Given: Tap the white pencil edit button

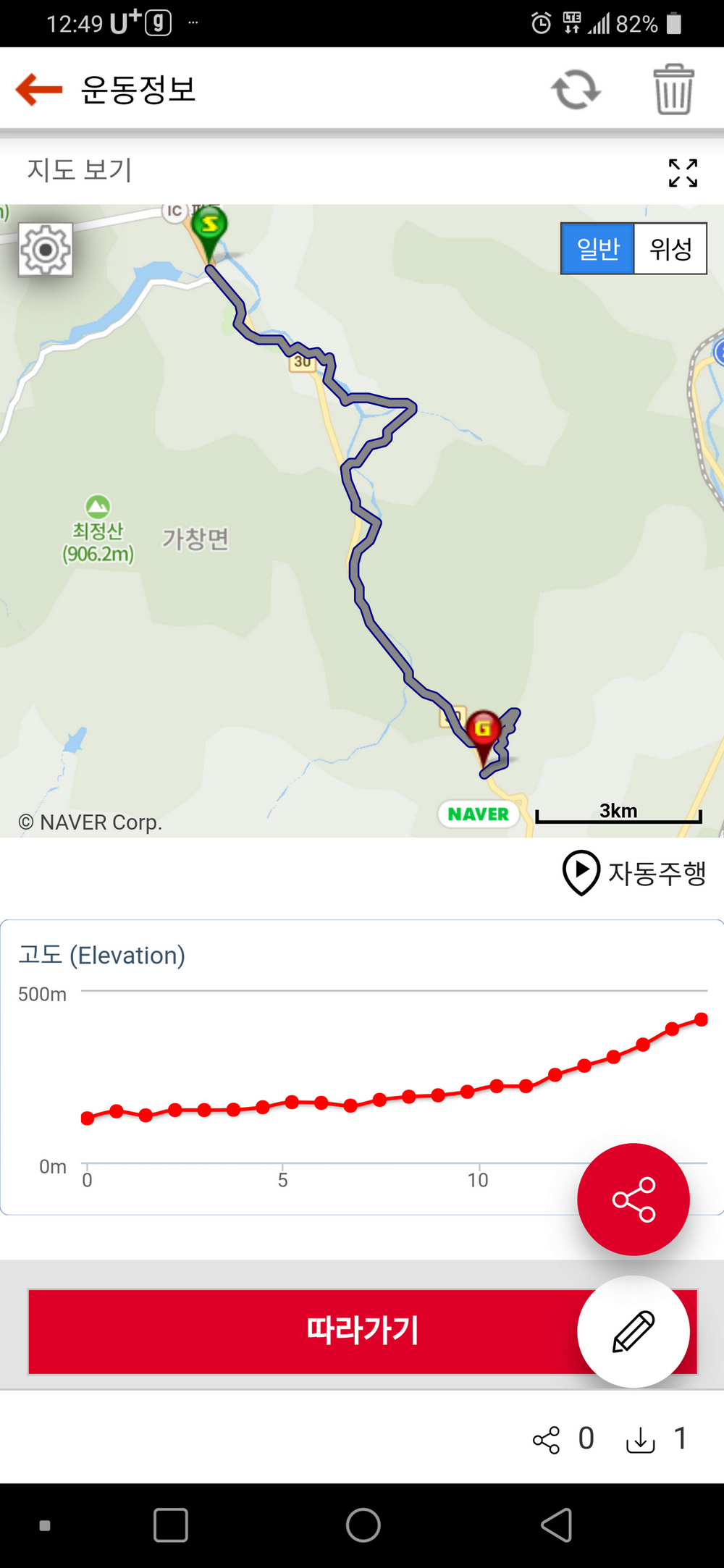Looking at the screenshot, I should [633, 1331].
